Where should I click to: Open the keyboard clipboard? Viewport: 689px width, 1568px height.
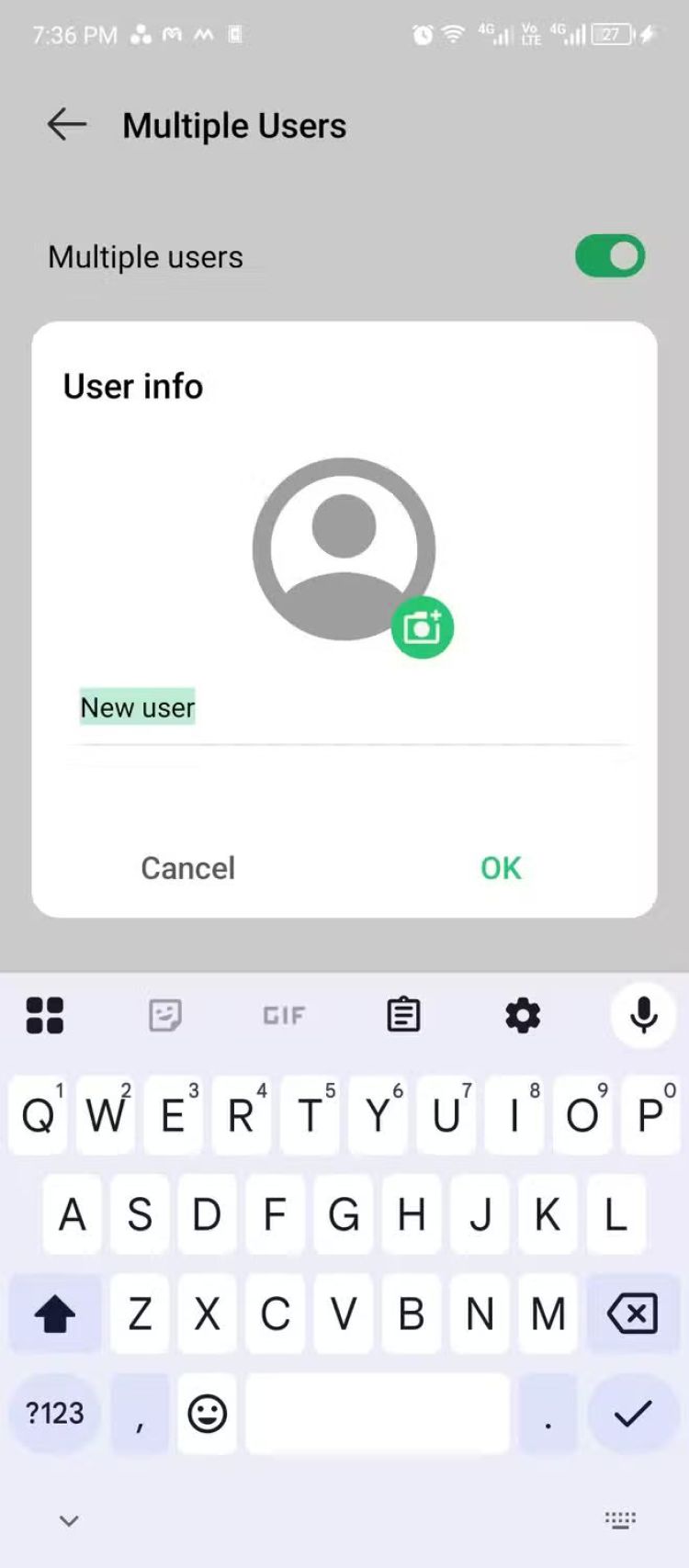coord(403,1015)
